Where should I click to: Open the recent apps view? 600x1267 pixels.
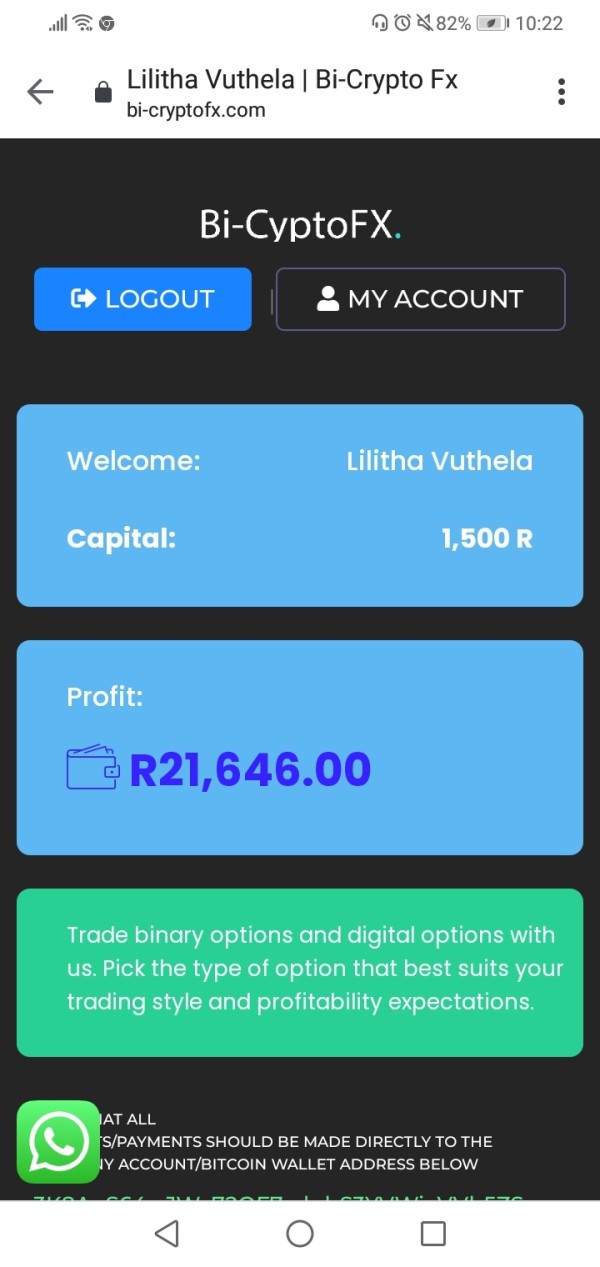[x=433, y=1233]
